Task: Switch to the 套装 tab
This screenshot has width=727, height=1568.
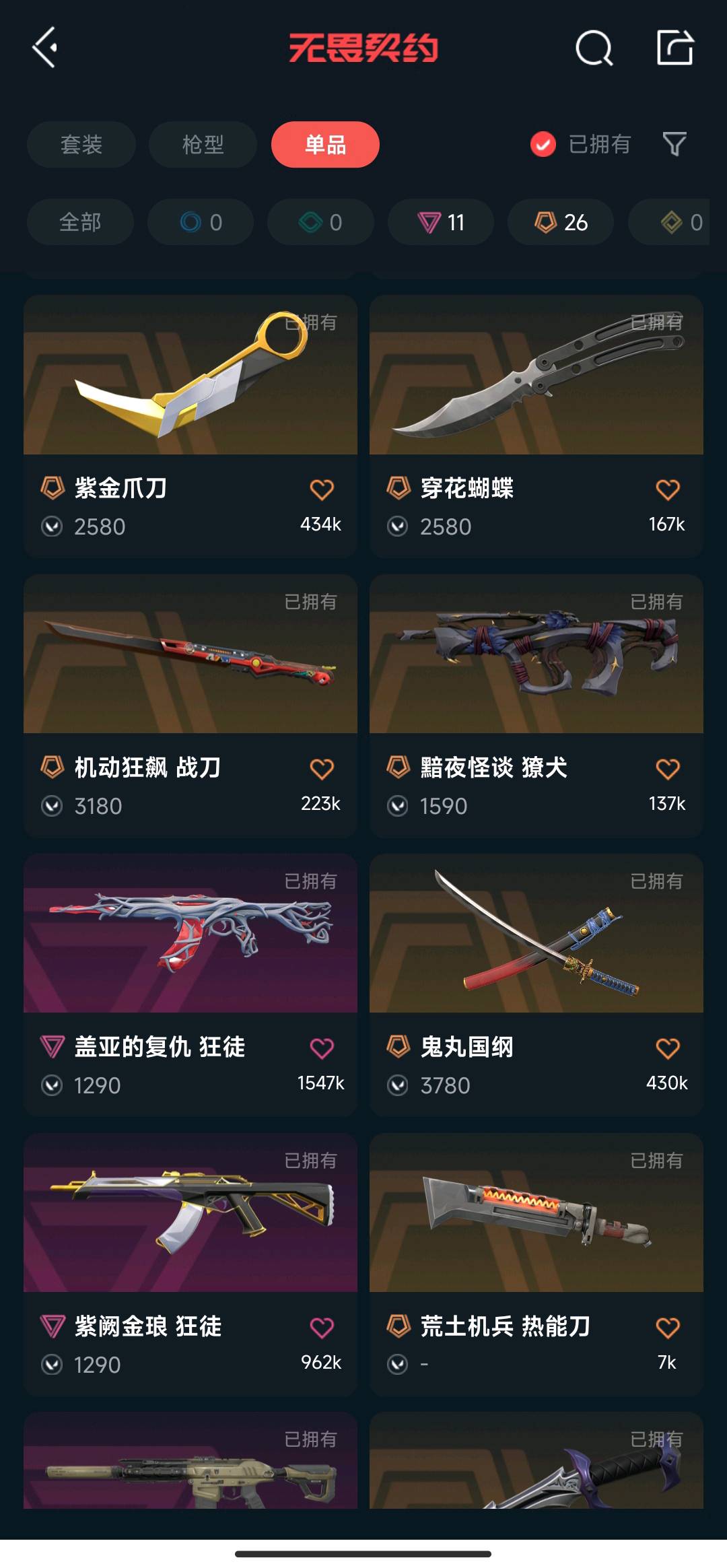Action: coord(81,144)
